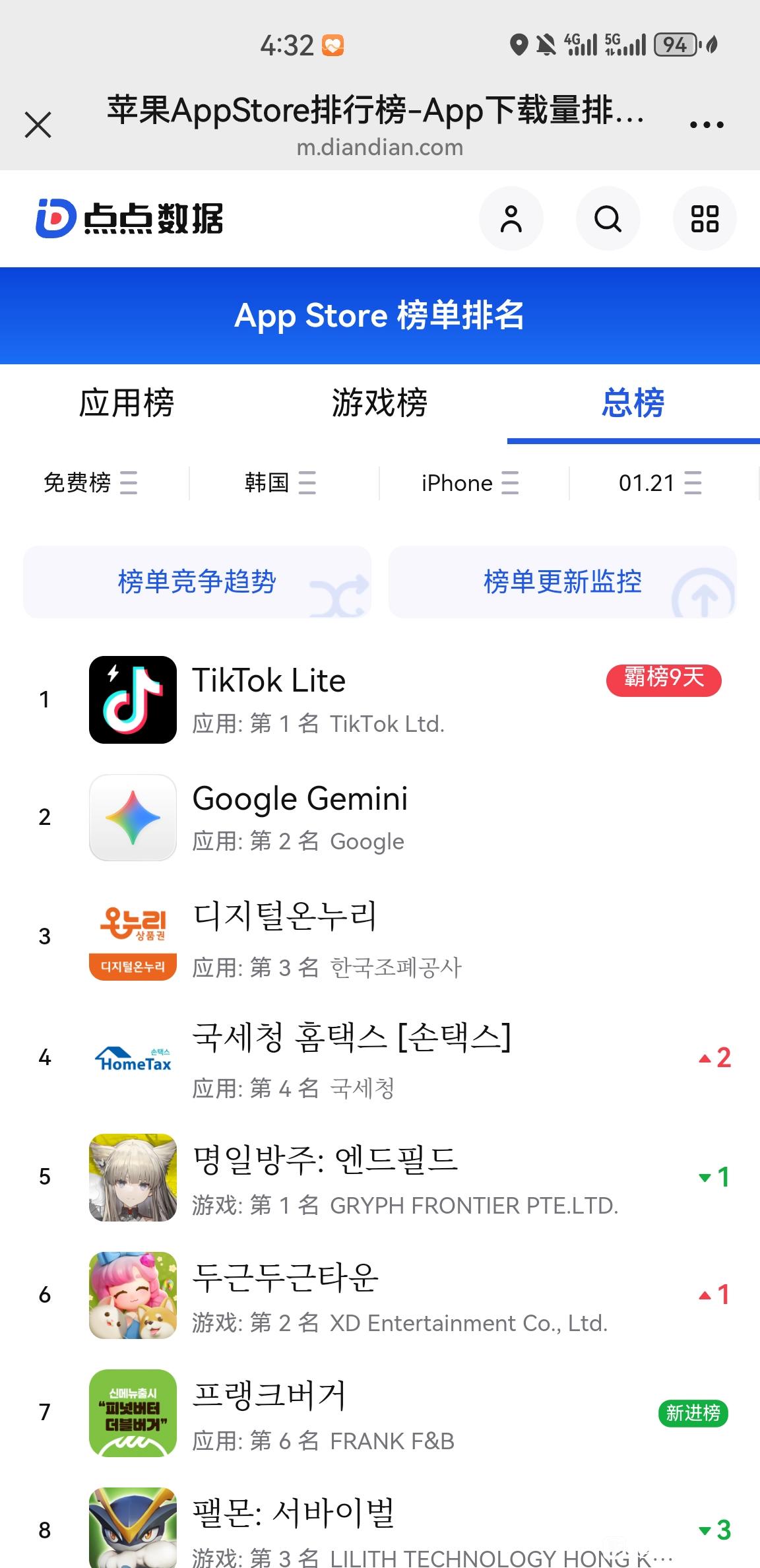Open 榜单更新监控

coord(562,582)
